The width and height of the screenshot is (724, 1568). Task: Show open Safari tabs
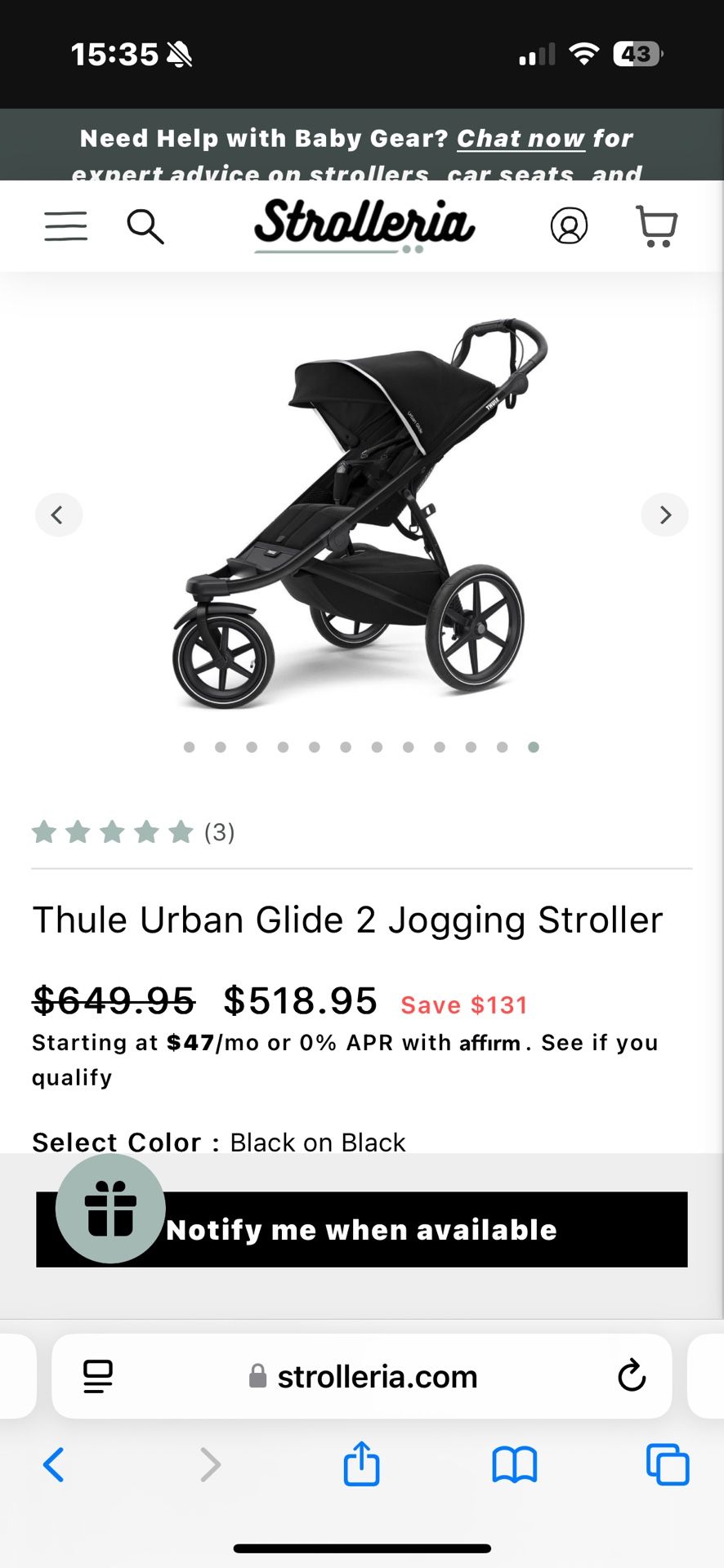click(667, 1464)
